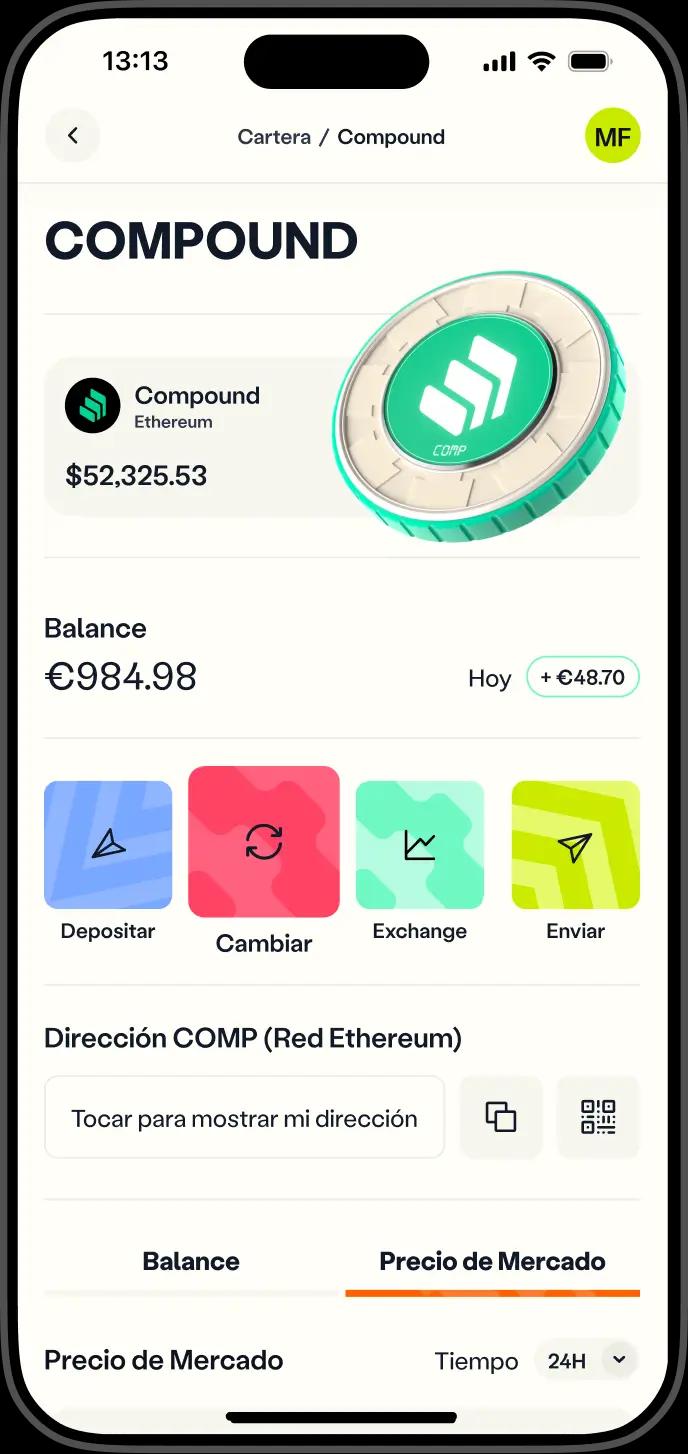Open the Exchange action
The image size is (688, 1454).
pyautogui.click(x=420, y=846)
